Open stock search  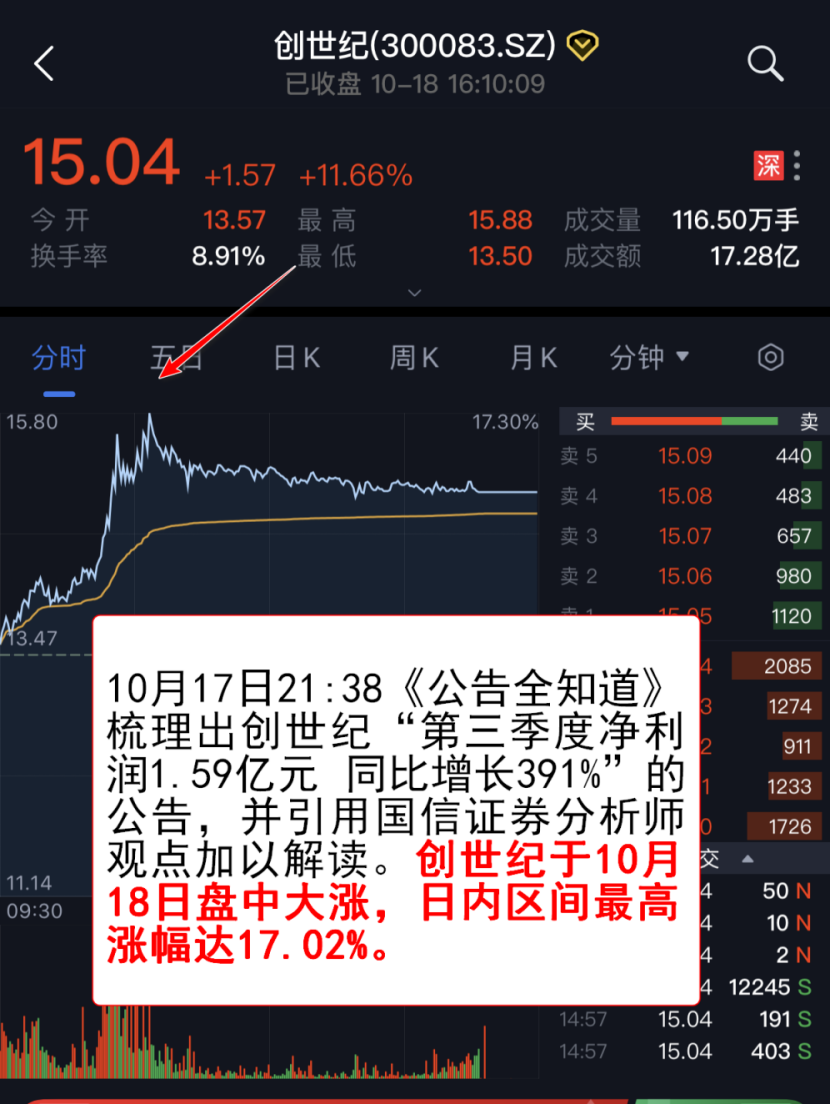click(x=765, y=64)
